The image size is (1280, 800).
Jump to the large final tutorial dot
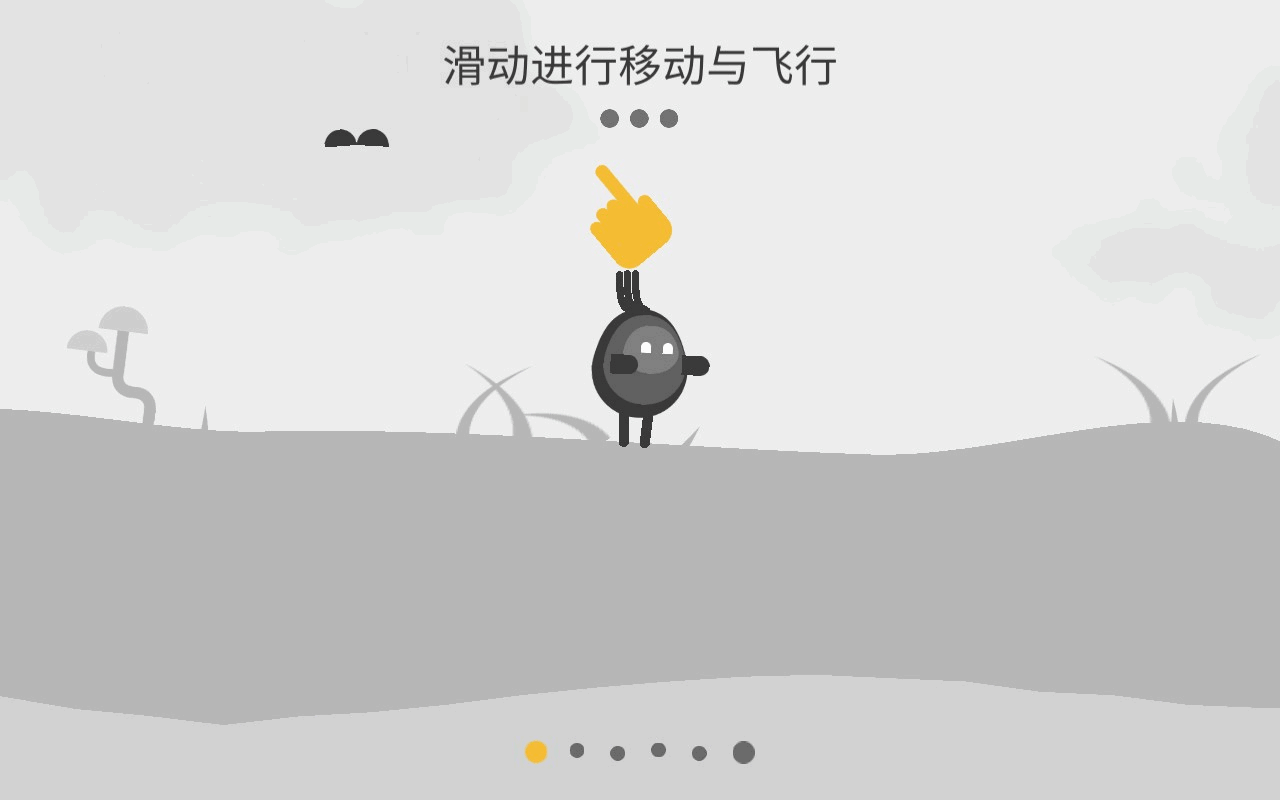743,752
